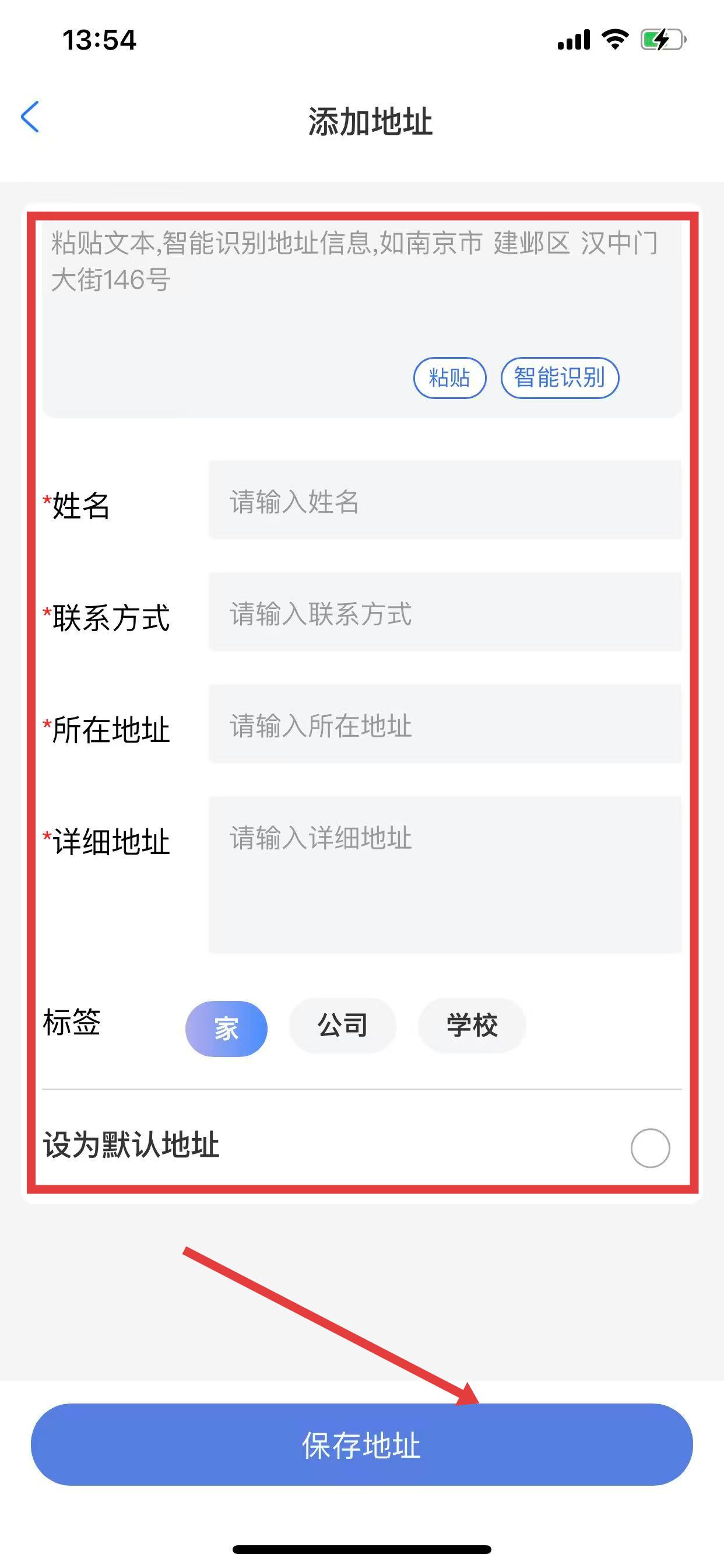The height and width of the screenshot is (1568, 724).
Task: Focus the 详细地址 detailed address field
Action: click(444, 874)
